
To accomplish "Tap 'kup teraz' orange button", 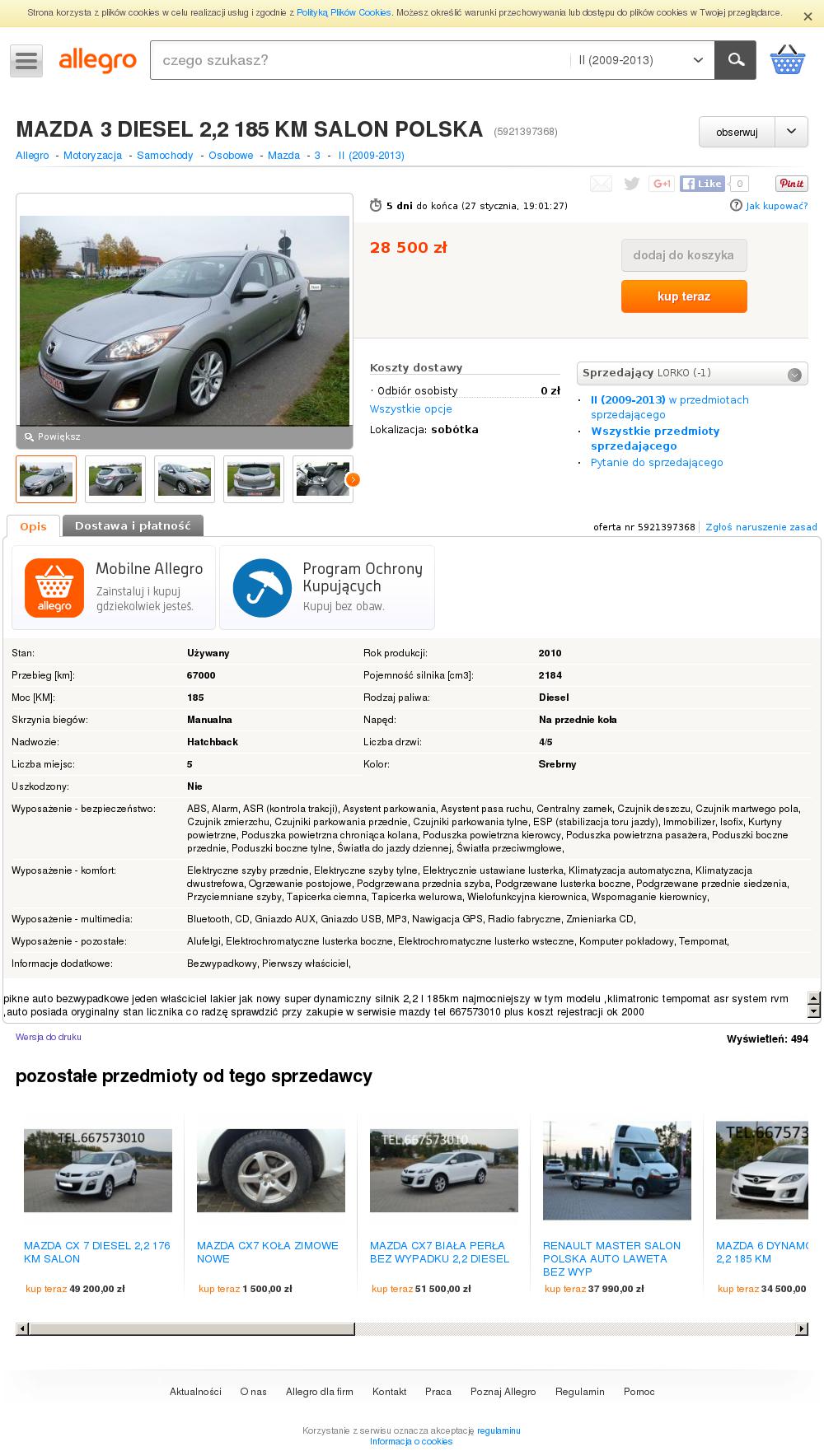I will (x=683, y=296).
